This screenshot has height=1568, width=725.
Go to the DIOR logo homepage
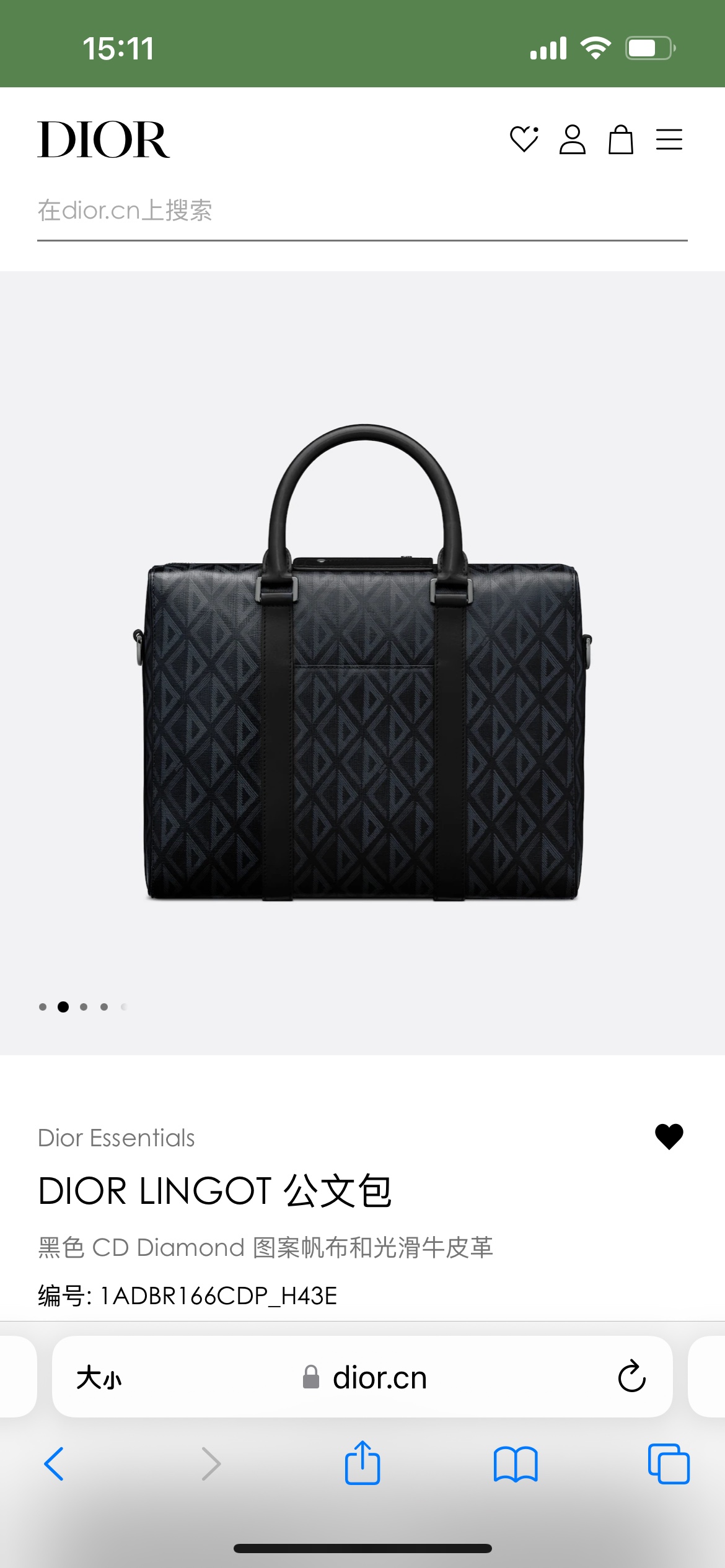point(103,140)
